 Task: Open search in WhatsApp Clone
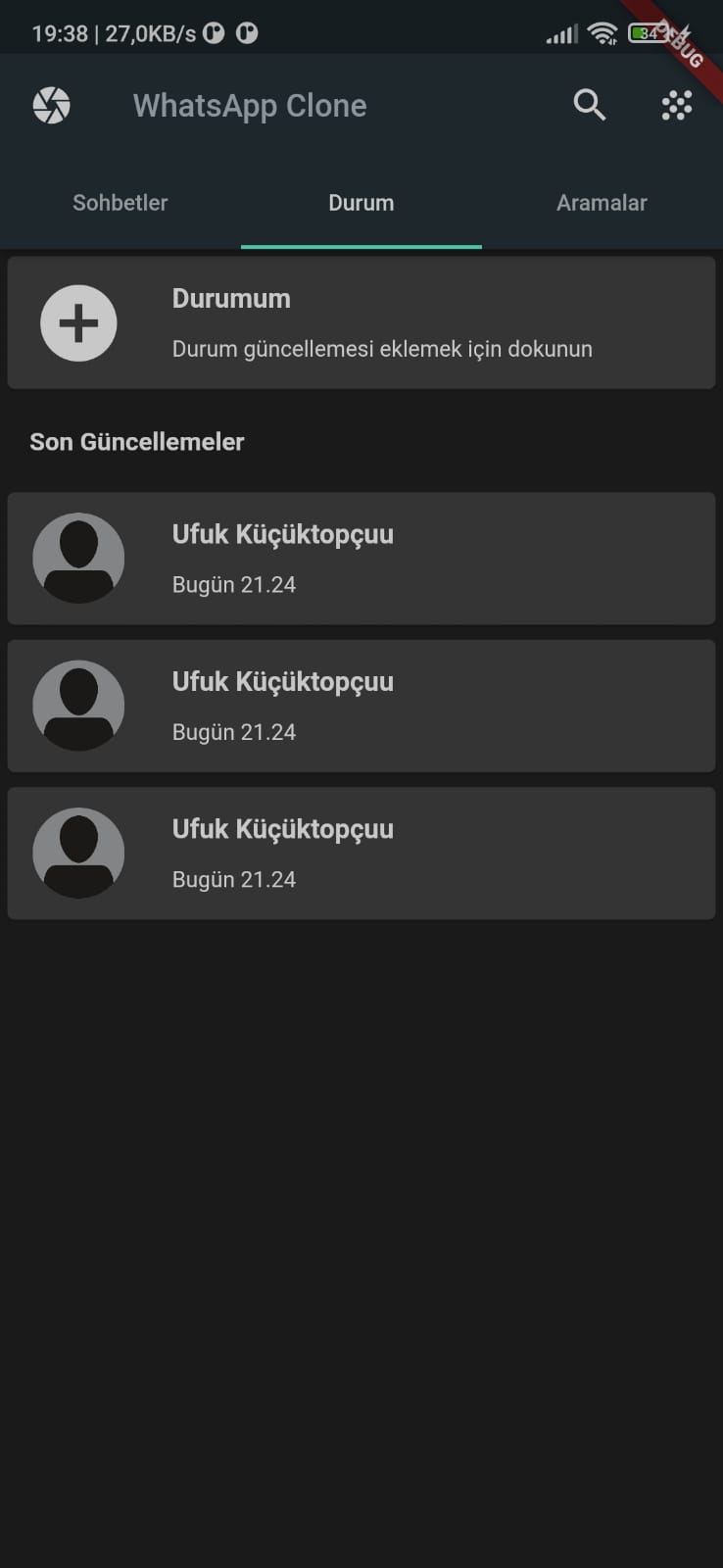[x=589, y=105]
